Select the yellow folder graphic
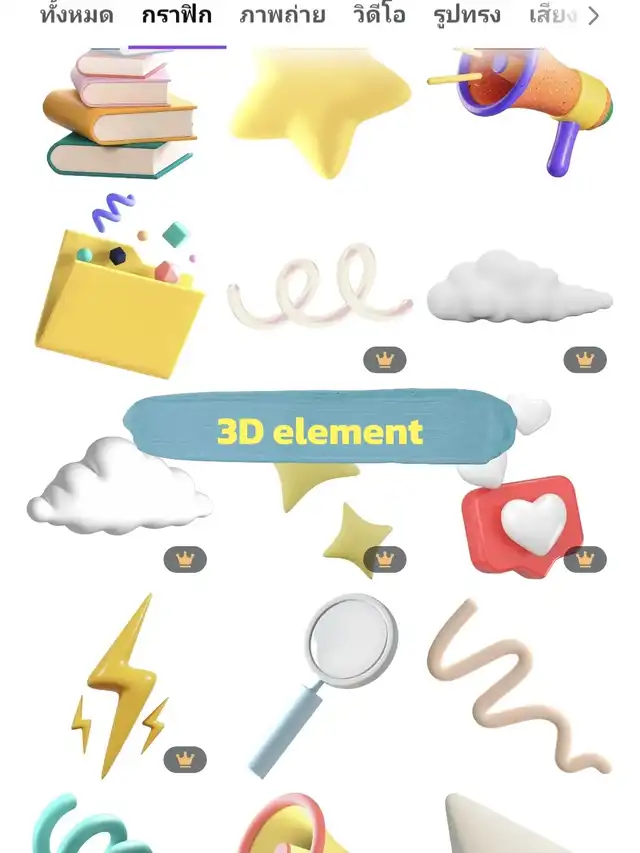 point(118,295)
